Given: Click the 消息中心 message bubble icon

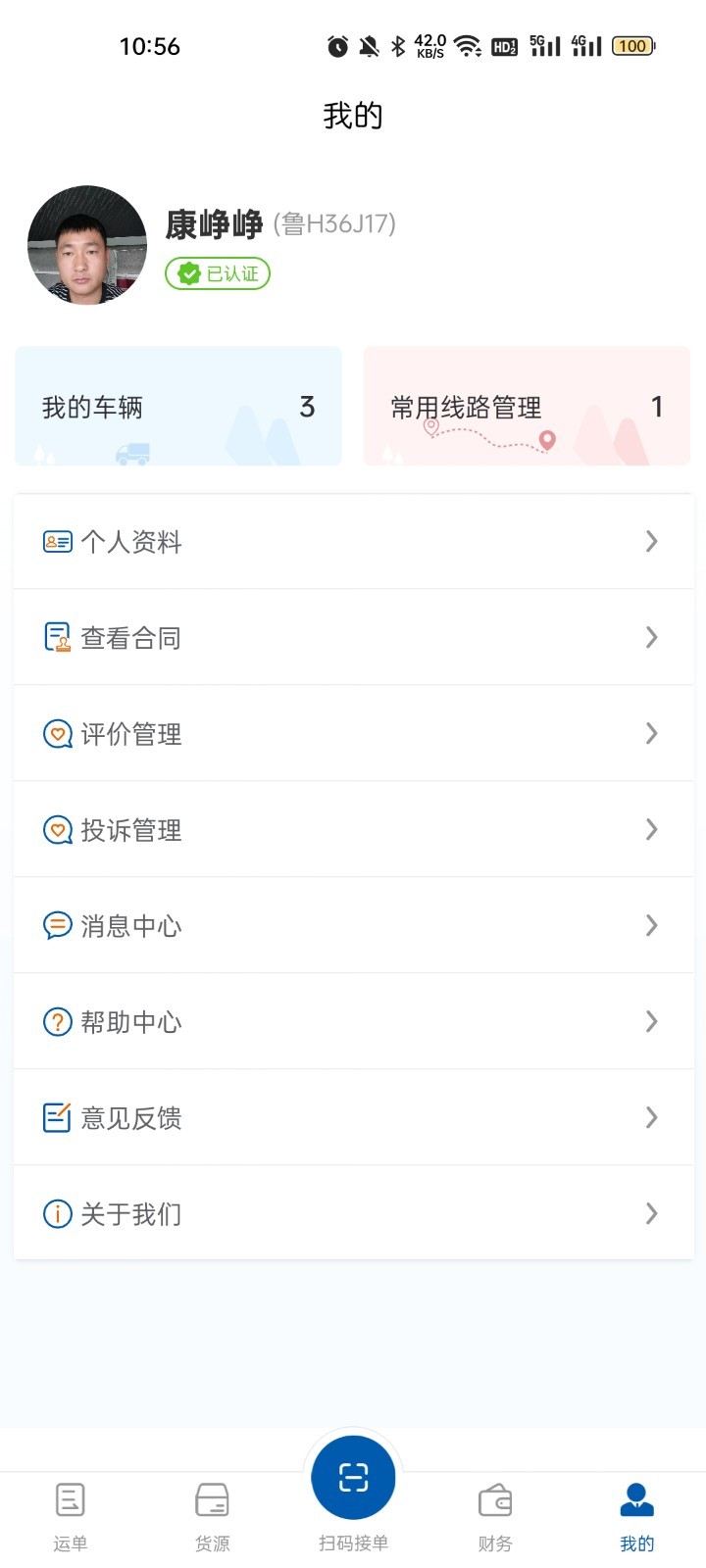Looking at the screenshot, I should pyautogui.click(x=57, y=924).
